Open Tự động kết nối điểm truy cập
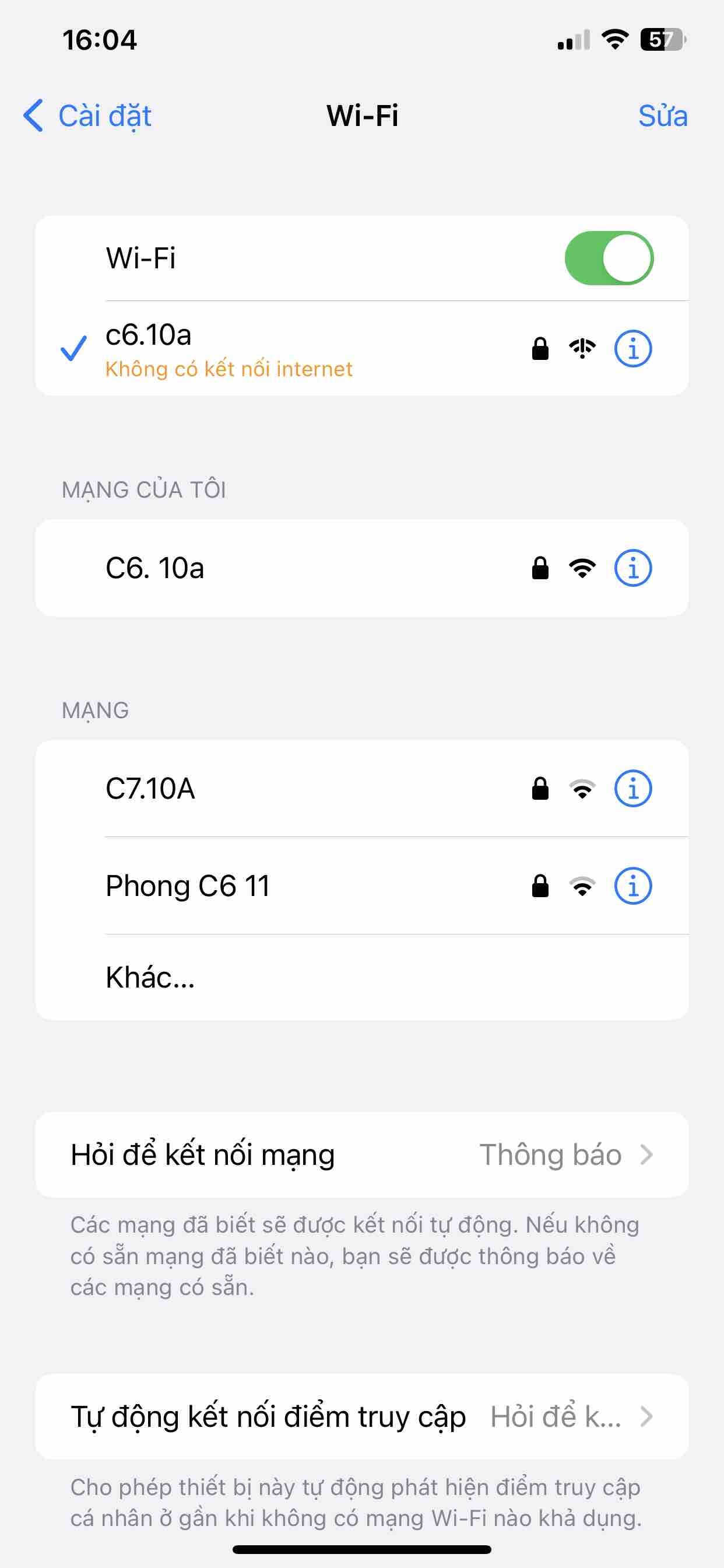This screenshot has height=1568, width=724. pyautogui.click(x=361, y=1416)
